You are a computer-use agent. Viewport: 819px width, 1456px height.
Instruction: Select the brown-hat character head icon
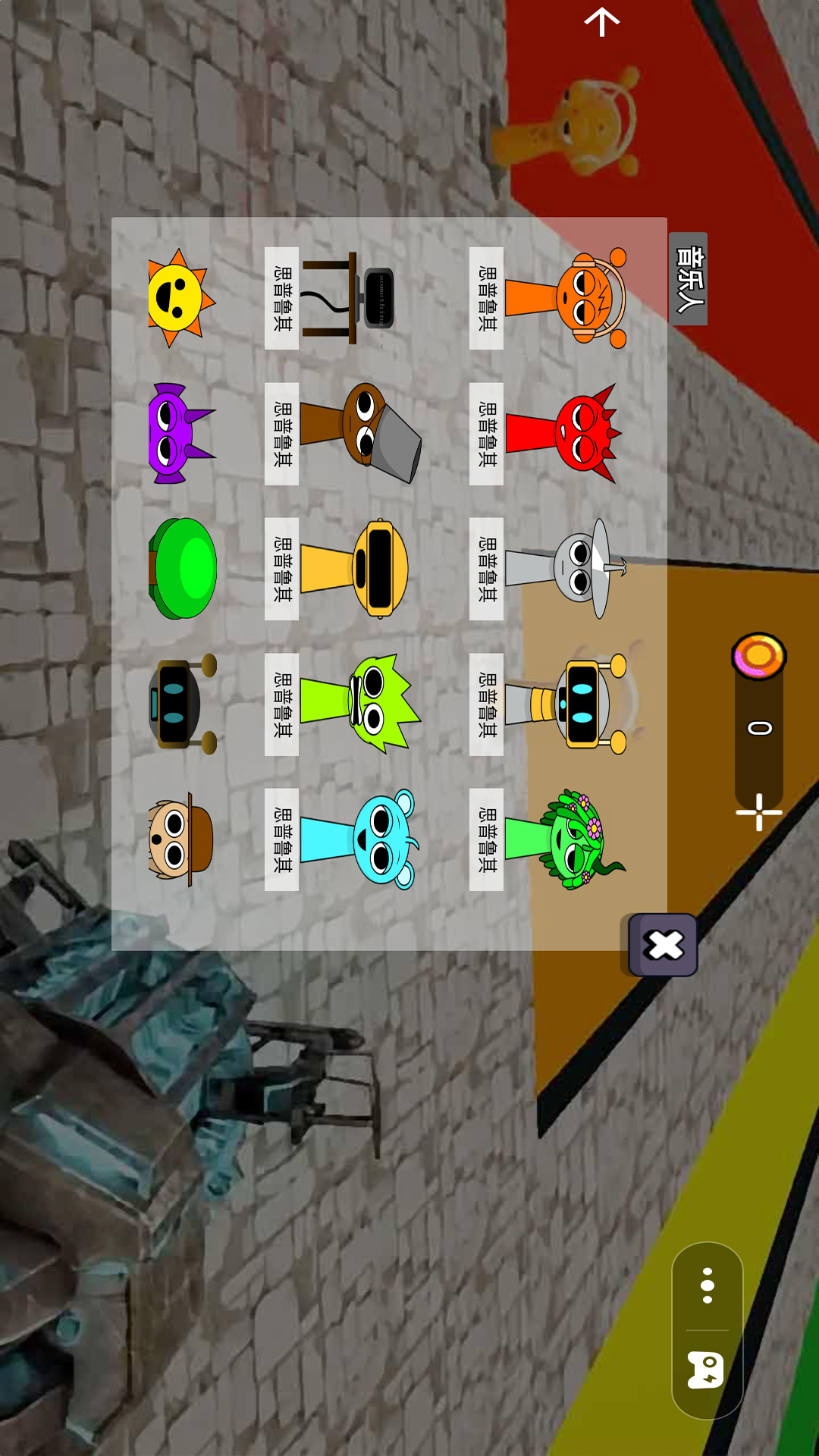point(180,839)
